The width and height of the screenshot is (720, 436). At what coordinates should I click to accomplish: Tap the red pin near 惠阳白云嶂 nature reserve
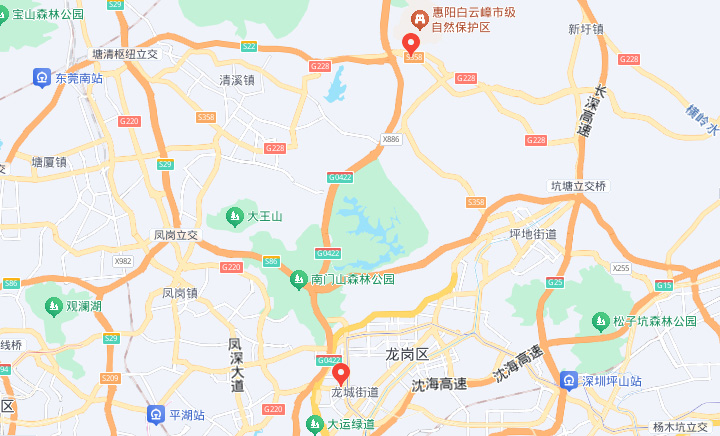point(410,44)
